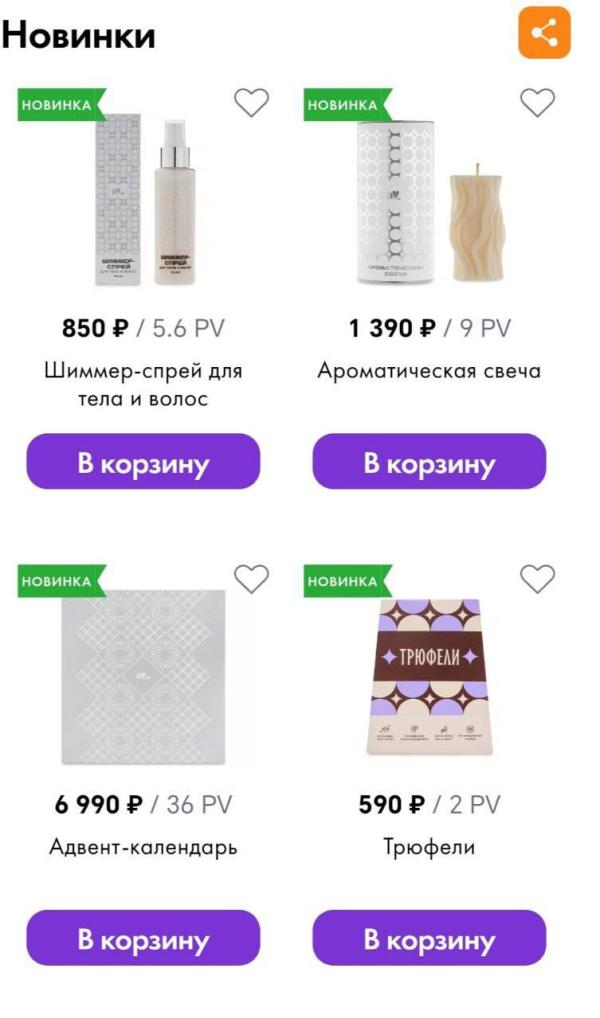Tap В корзину under Адвент-календарь
Viewport: 600px width, 1018px height.
143,938
